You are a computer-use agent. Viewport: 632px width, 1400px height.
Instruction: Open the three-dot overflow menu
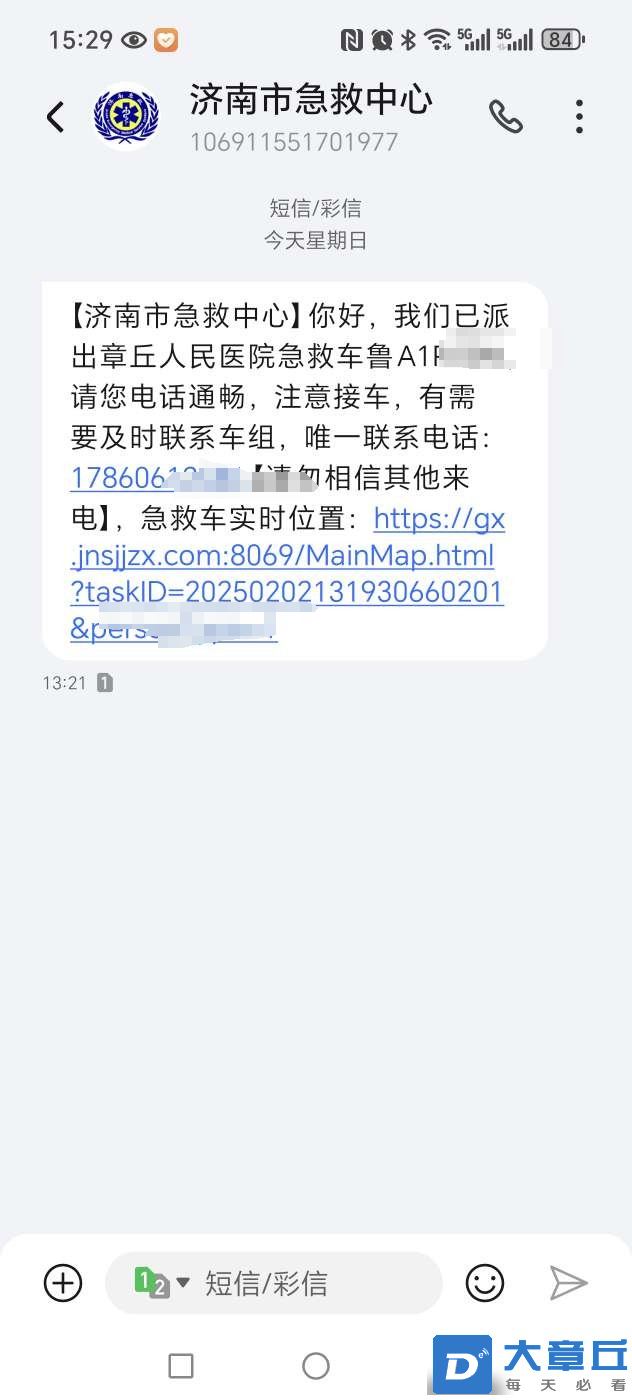(579, 118)
